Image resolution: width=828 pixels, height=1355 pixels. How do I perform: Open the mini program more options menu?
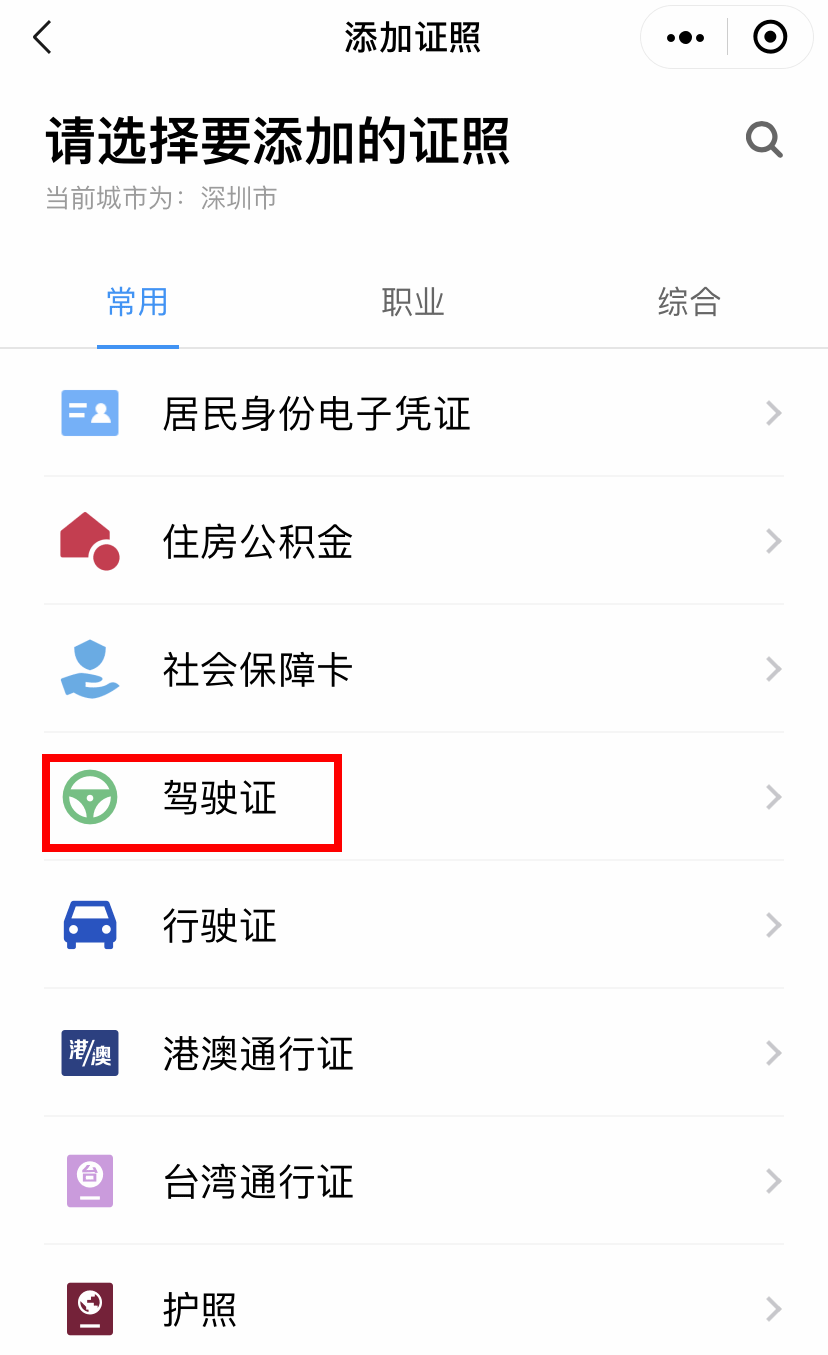coord(685,38)
